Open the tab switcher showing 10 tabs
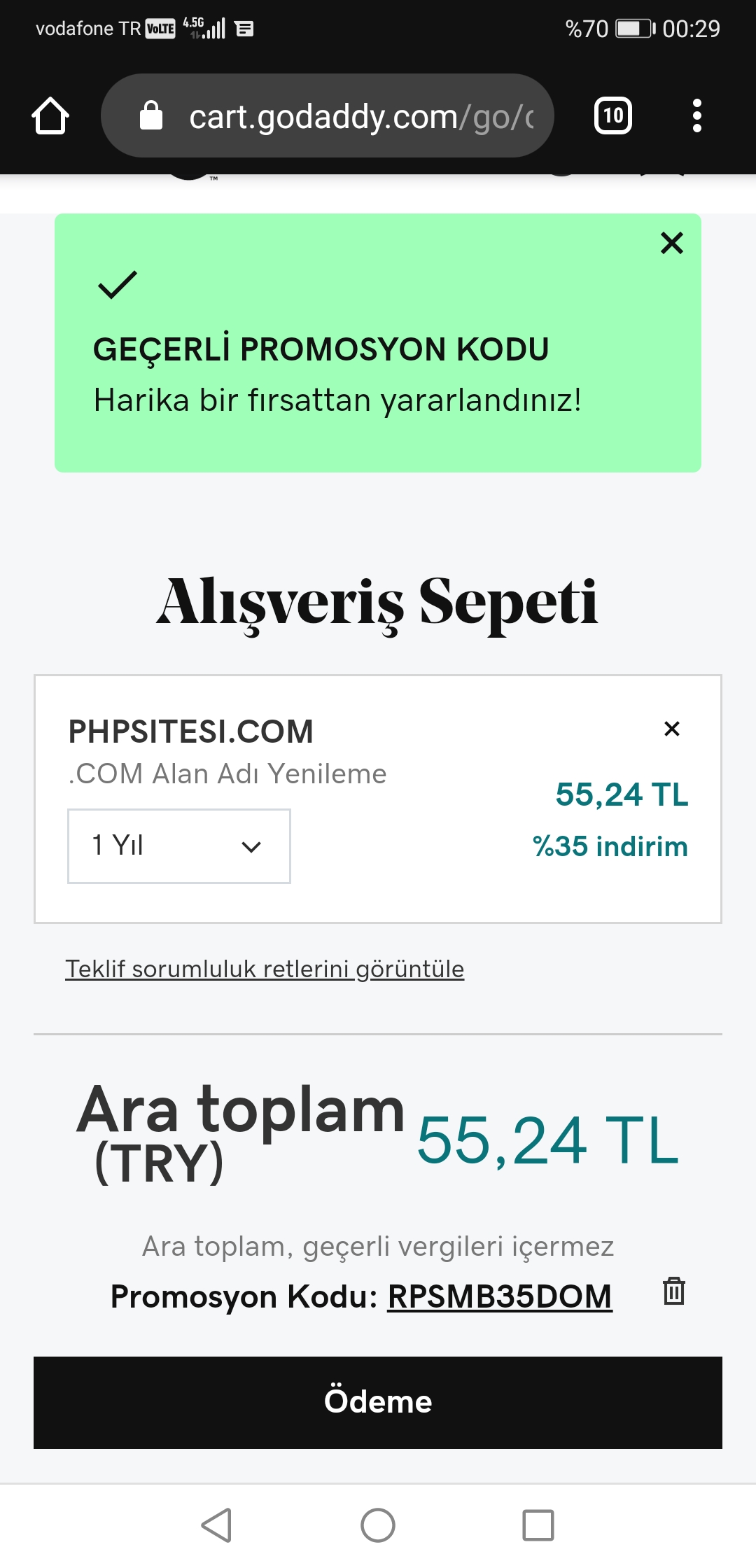 pos(613,115)
